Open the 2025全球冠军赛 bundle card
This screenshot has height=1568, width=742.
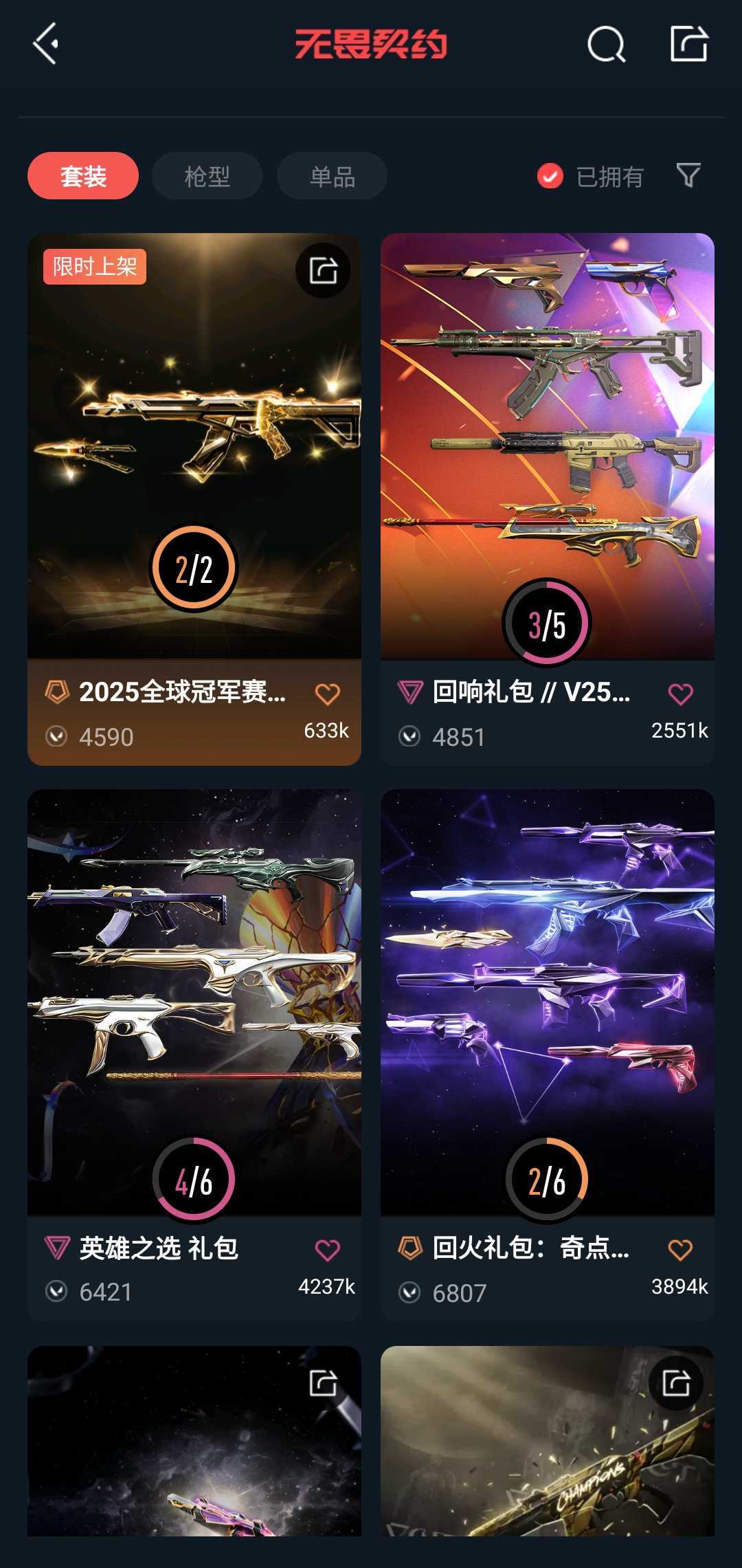coord(194,447)
